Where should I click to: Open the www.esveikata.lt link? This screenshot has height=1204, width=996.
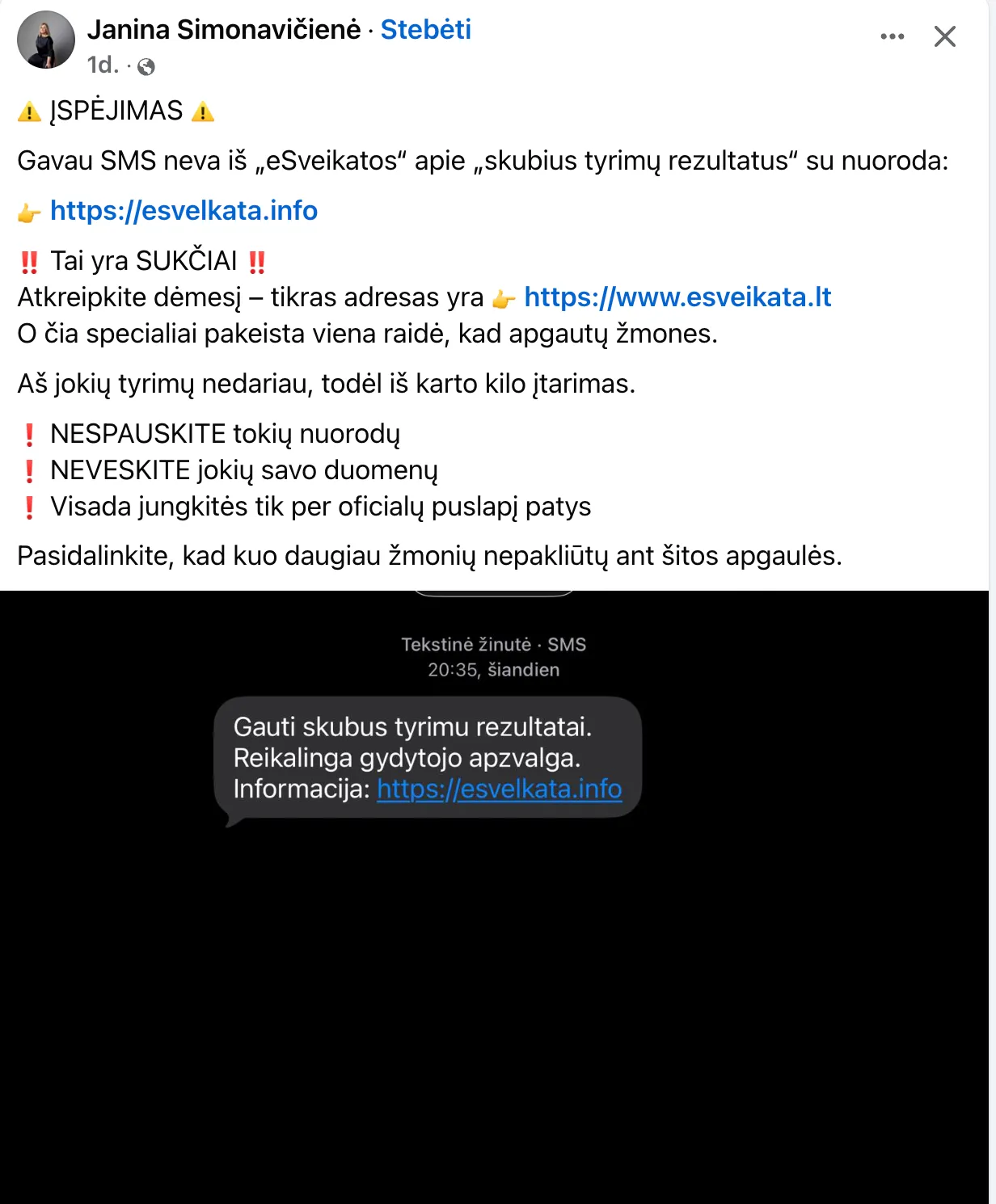coord(677,297)
